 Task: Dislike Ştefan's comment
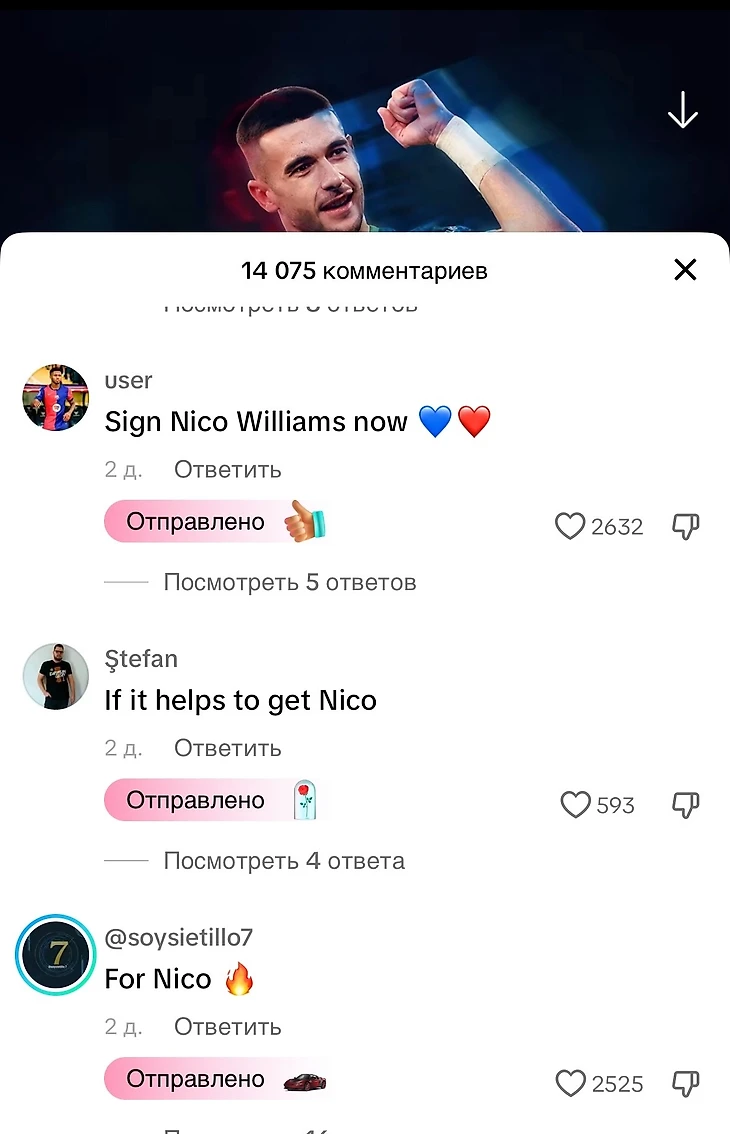point(685,805)
